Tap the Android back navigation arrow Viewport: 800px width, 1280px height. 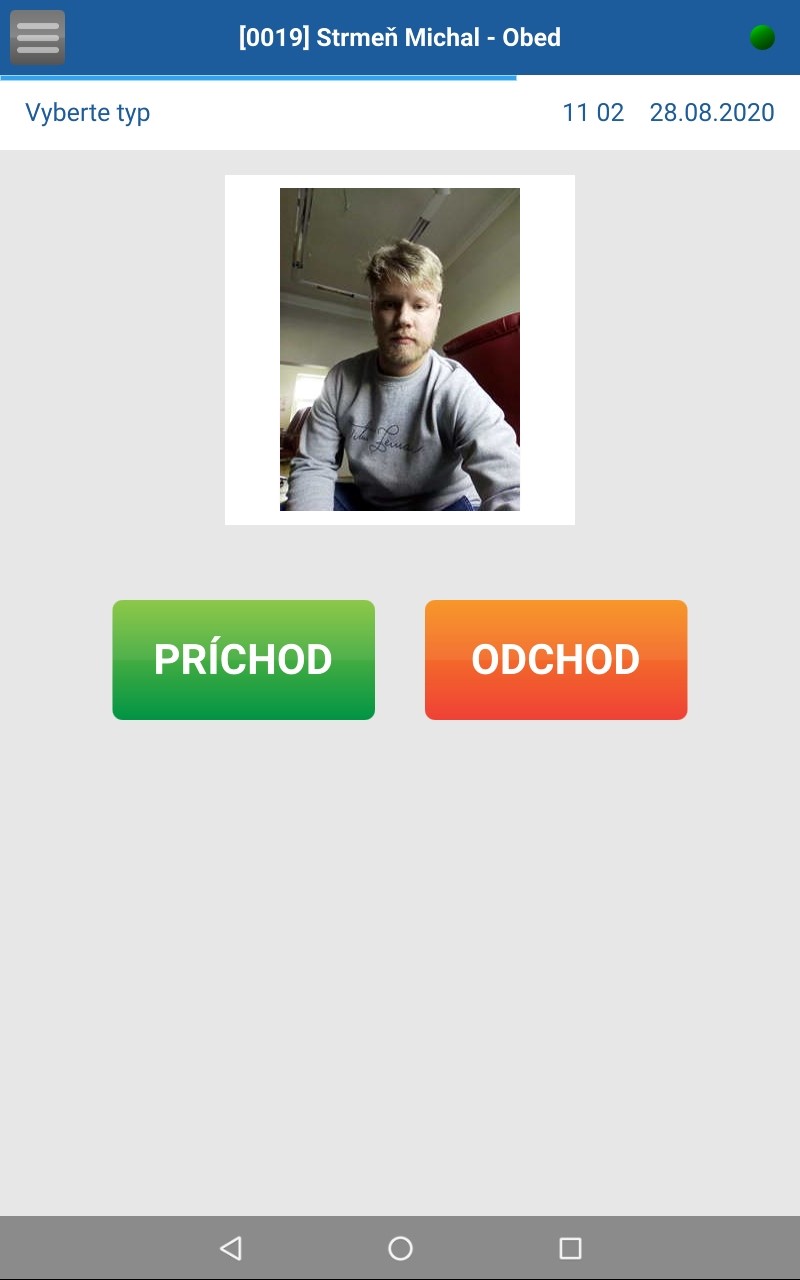click(231, 1248)
